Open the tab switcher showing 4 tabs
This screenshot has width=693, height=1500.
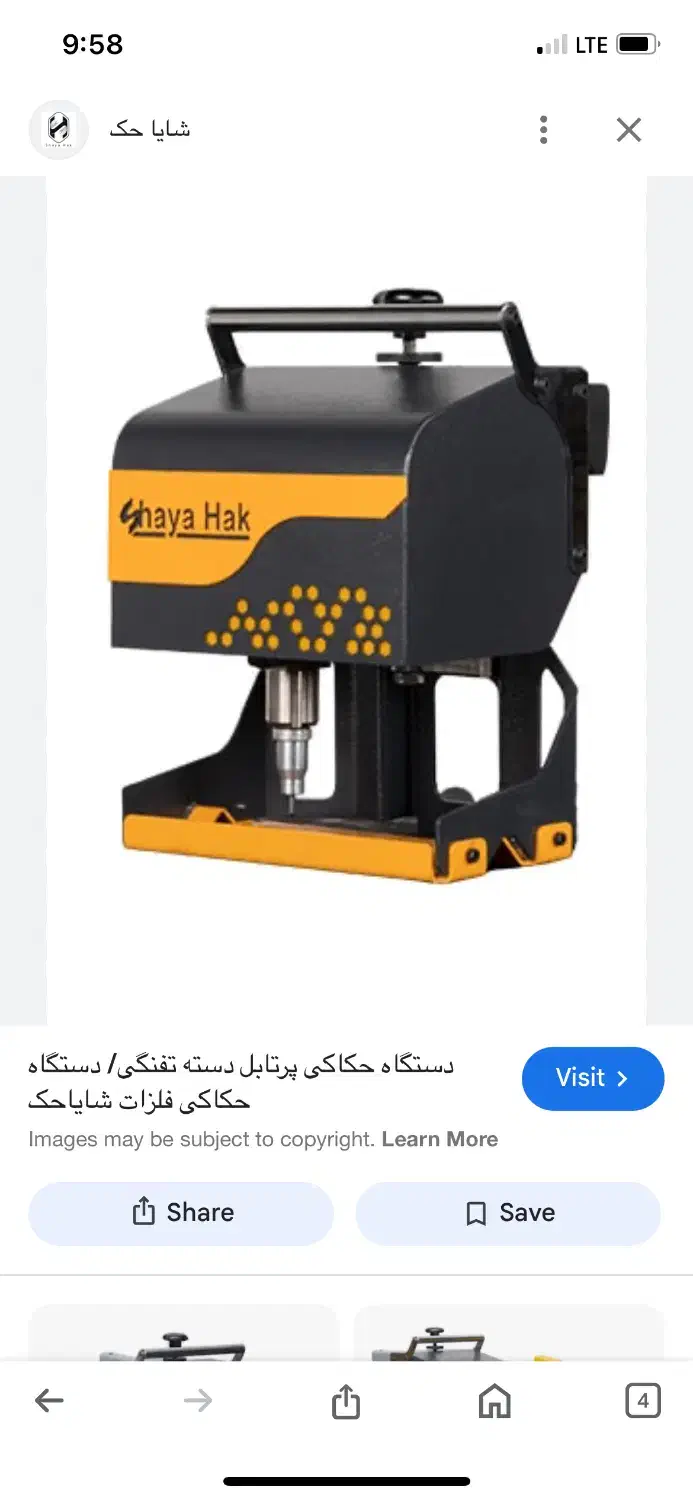pyautogui.click(x=642, y=1401)
